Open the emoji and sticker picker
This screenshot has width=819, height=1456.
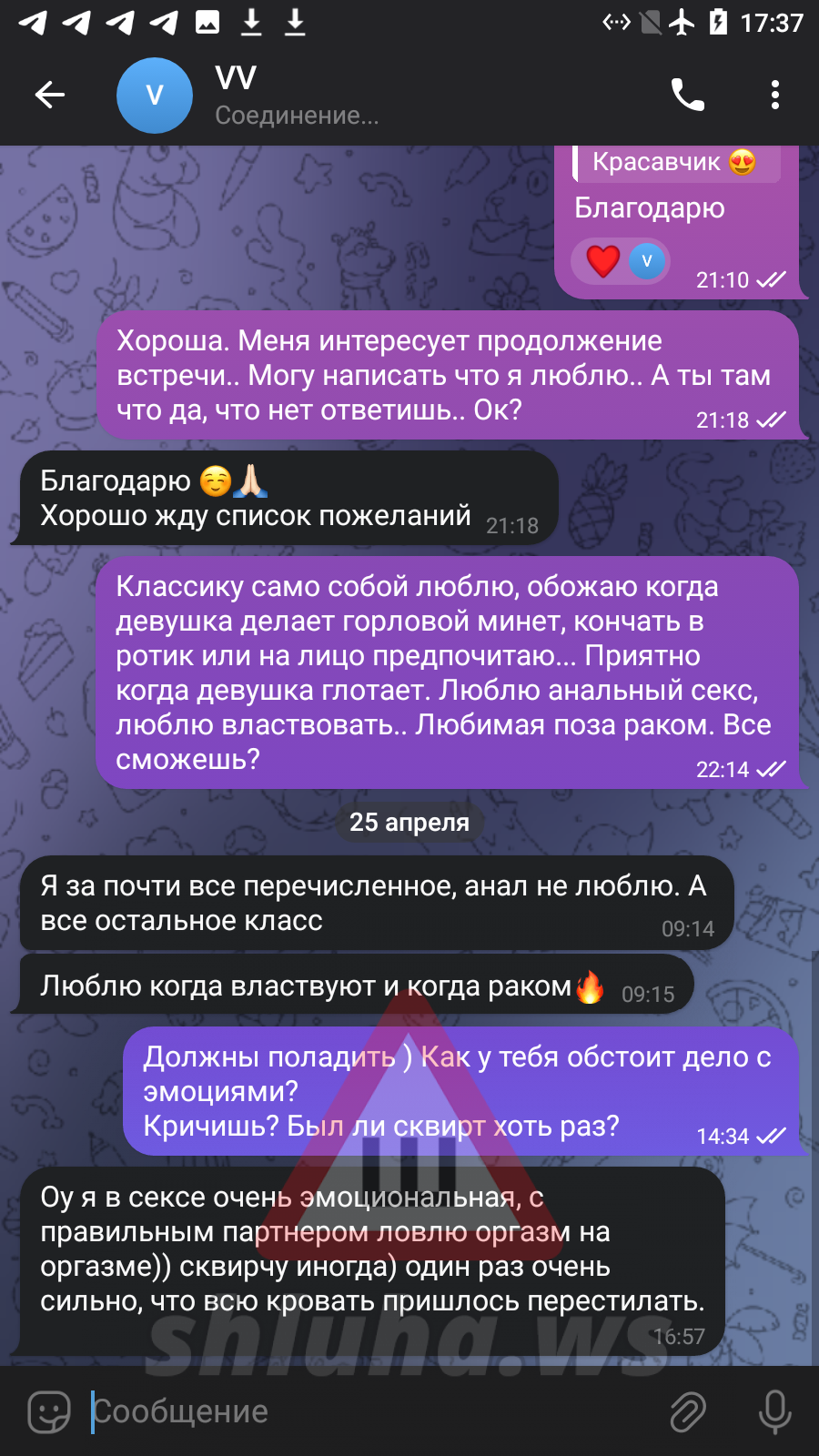[x=49, y=1411]
